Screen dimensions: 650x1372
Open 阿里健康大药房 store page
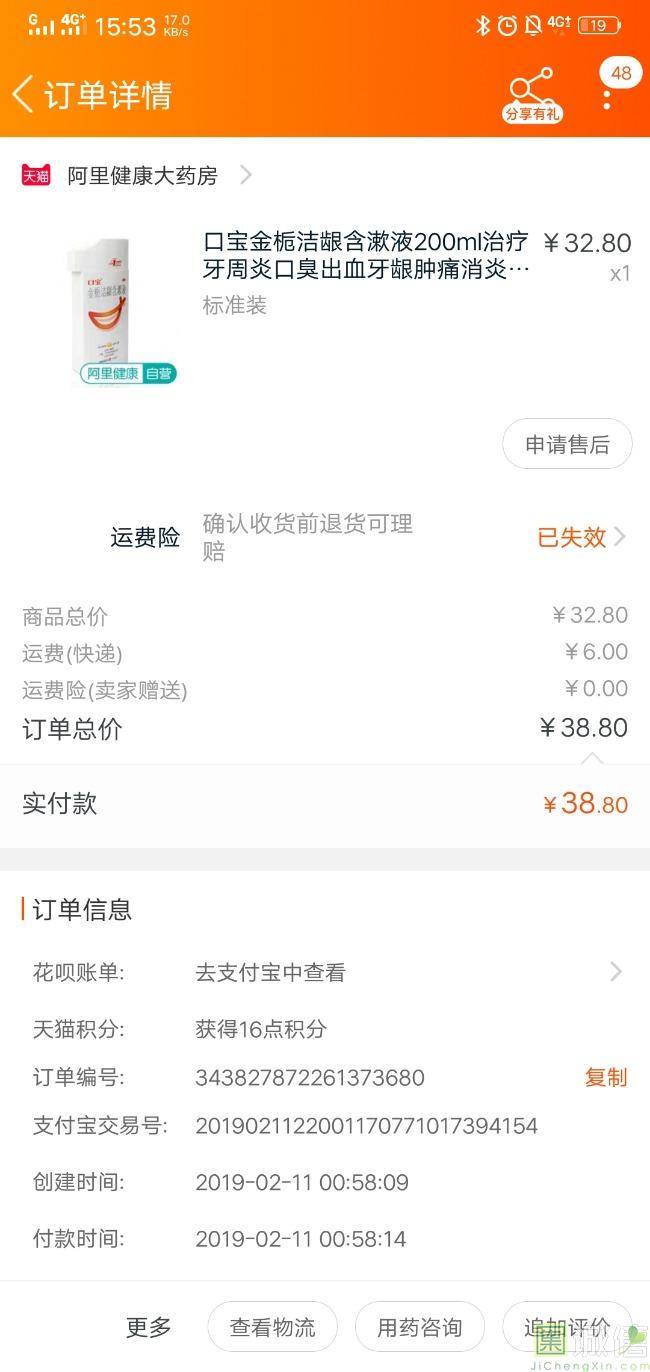tap(143, 176)
